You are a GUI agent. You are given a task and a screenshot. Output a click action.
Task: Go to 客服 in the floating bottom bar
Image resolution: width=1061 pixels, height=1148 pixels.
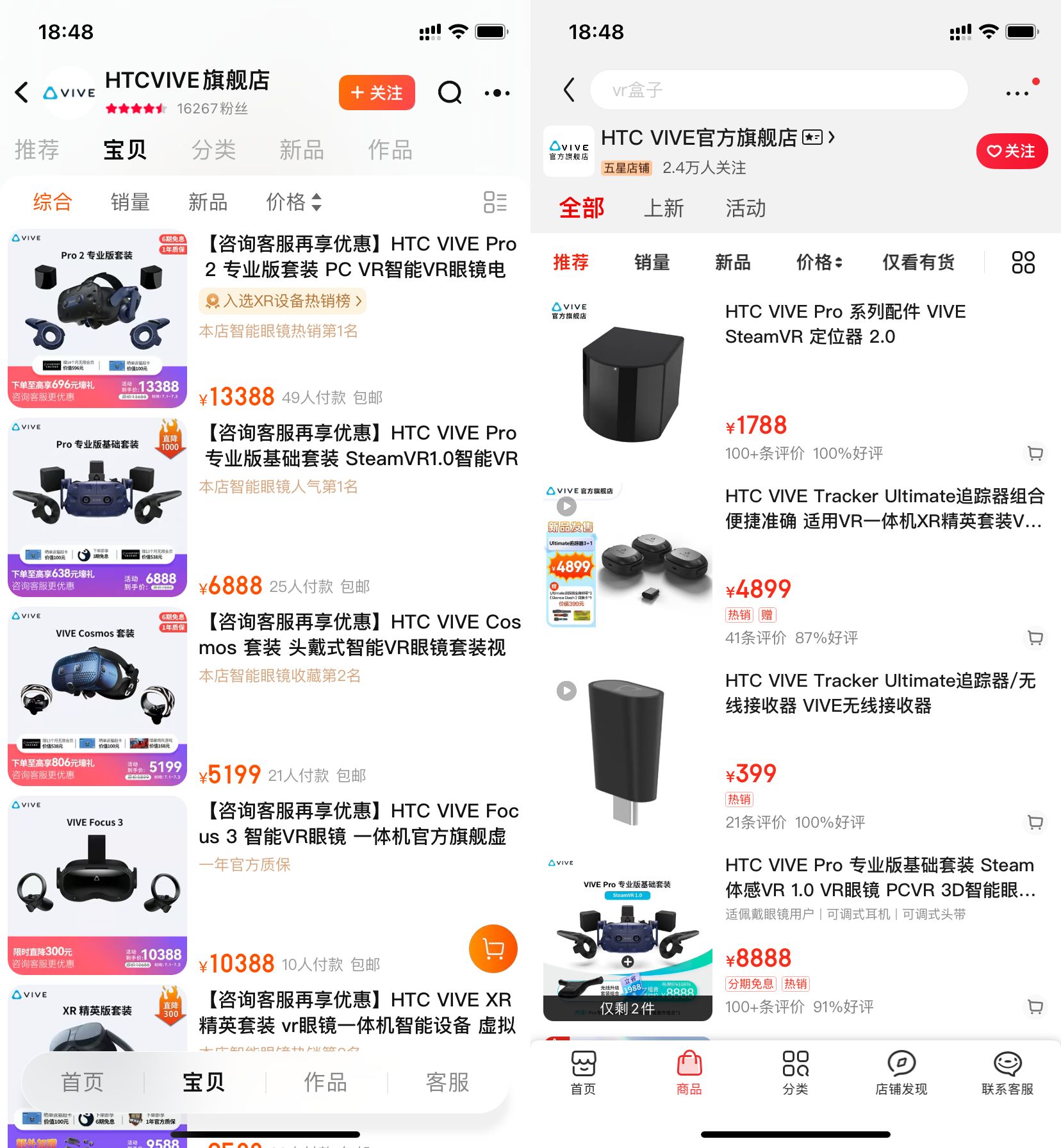click(x=447, y=1082)
